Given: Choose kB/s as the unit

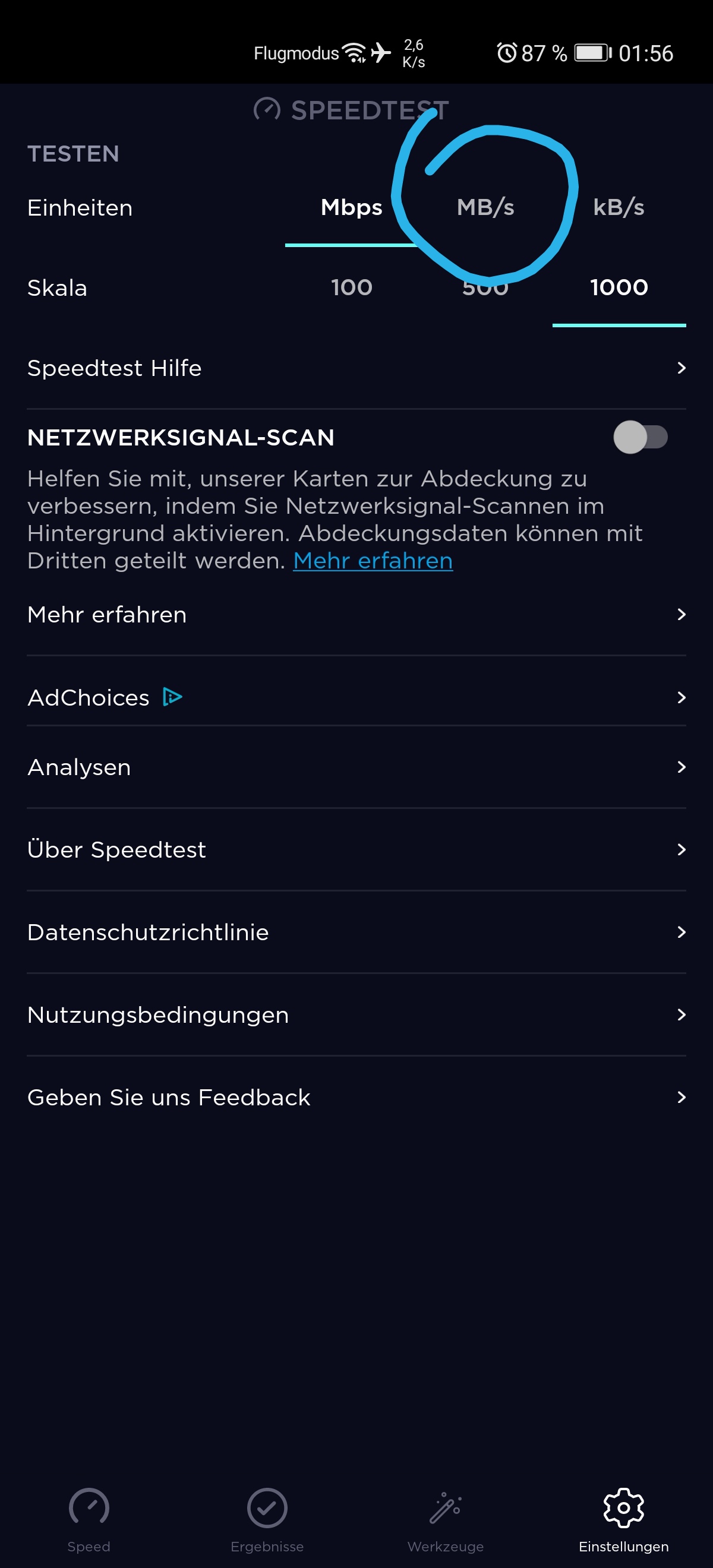Looking at the screenshot, I should (619, 208).
